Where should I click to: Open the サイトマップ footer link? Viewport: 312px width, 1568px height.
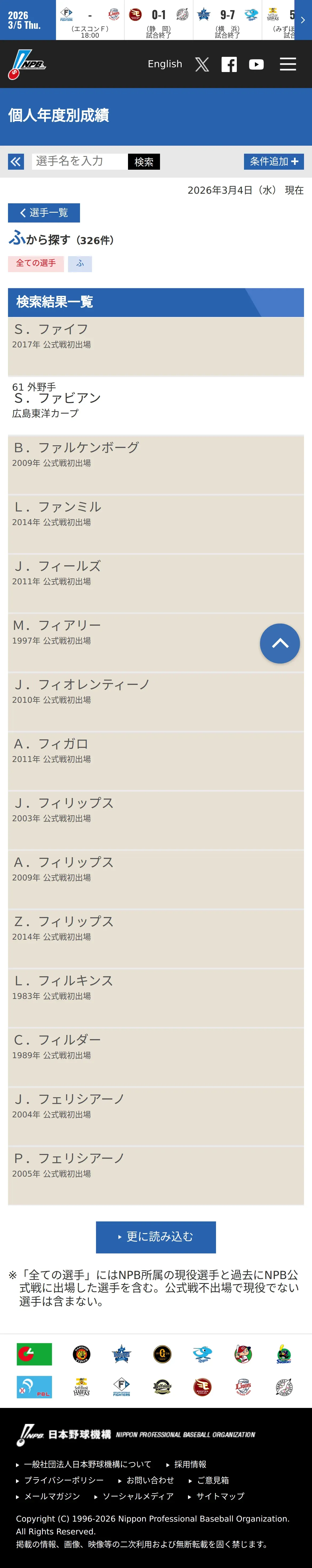click(219, 1496)
